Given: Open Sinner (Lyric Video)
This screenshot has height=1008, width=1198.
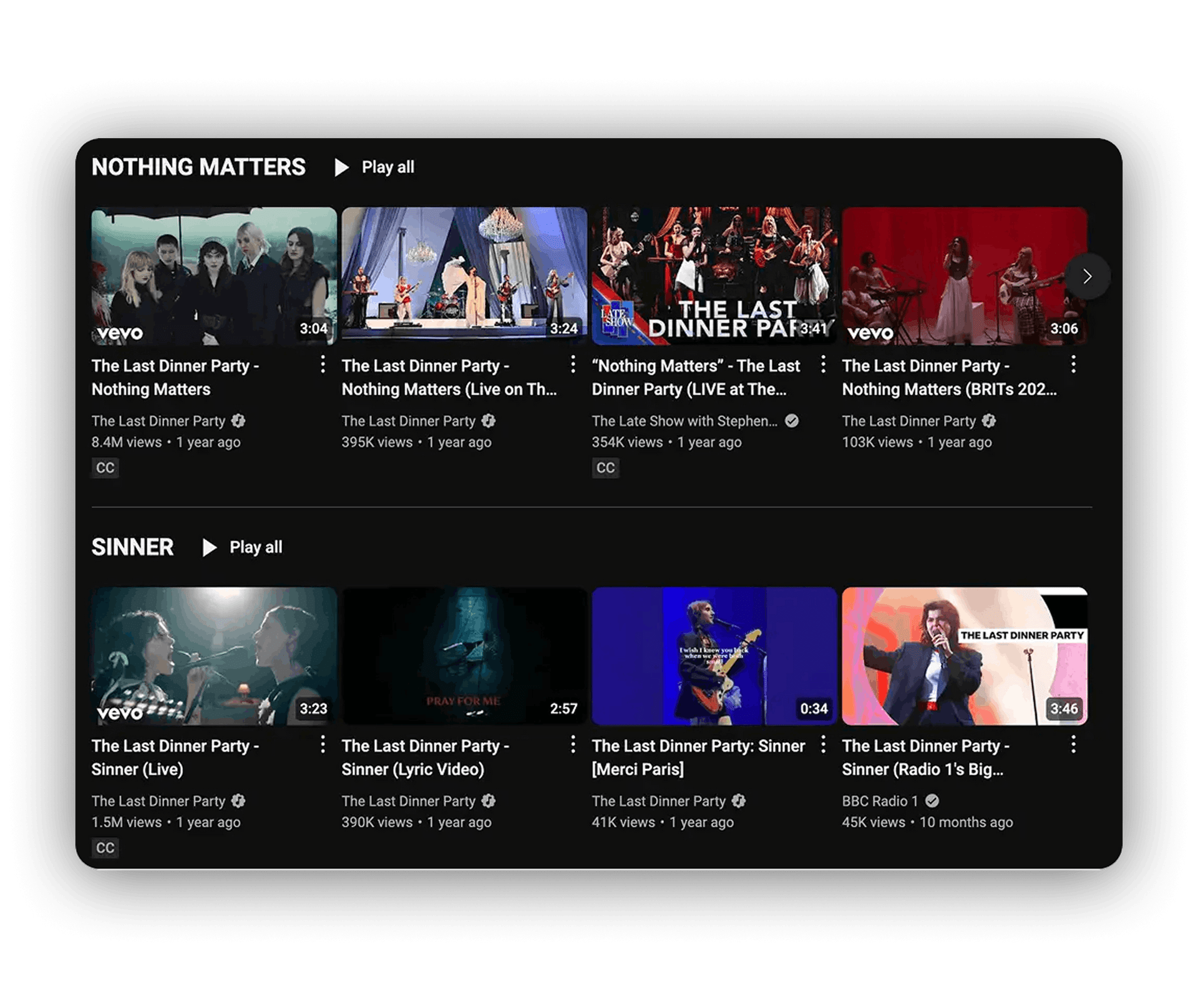Looking at the screenshot, I should click(x=464, y=656).
